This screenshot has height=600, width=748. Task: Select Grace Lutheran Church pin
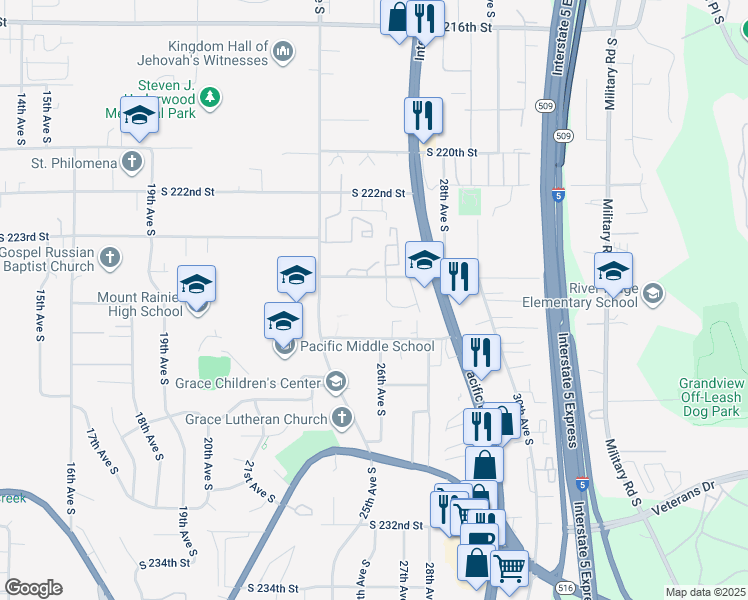pyautogui.click(x=342, y=418)
